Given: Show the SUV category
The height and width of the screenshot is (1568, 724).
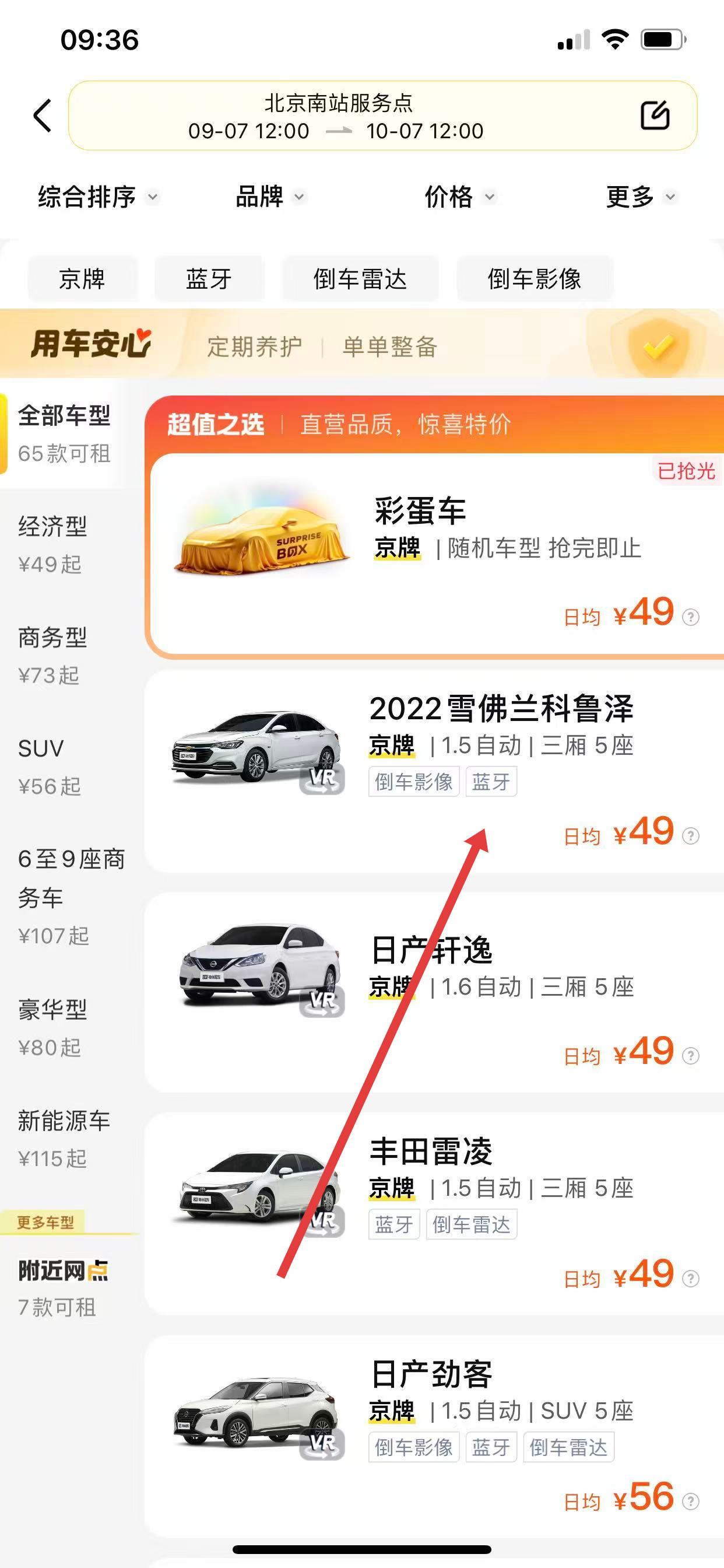Looking at the screenshot, I should (x=48, y=766).
